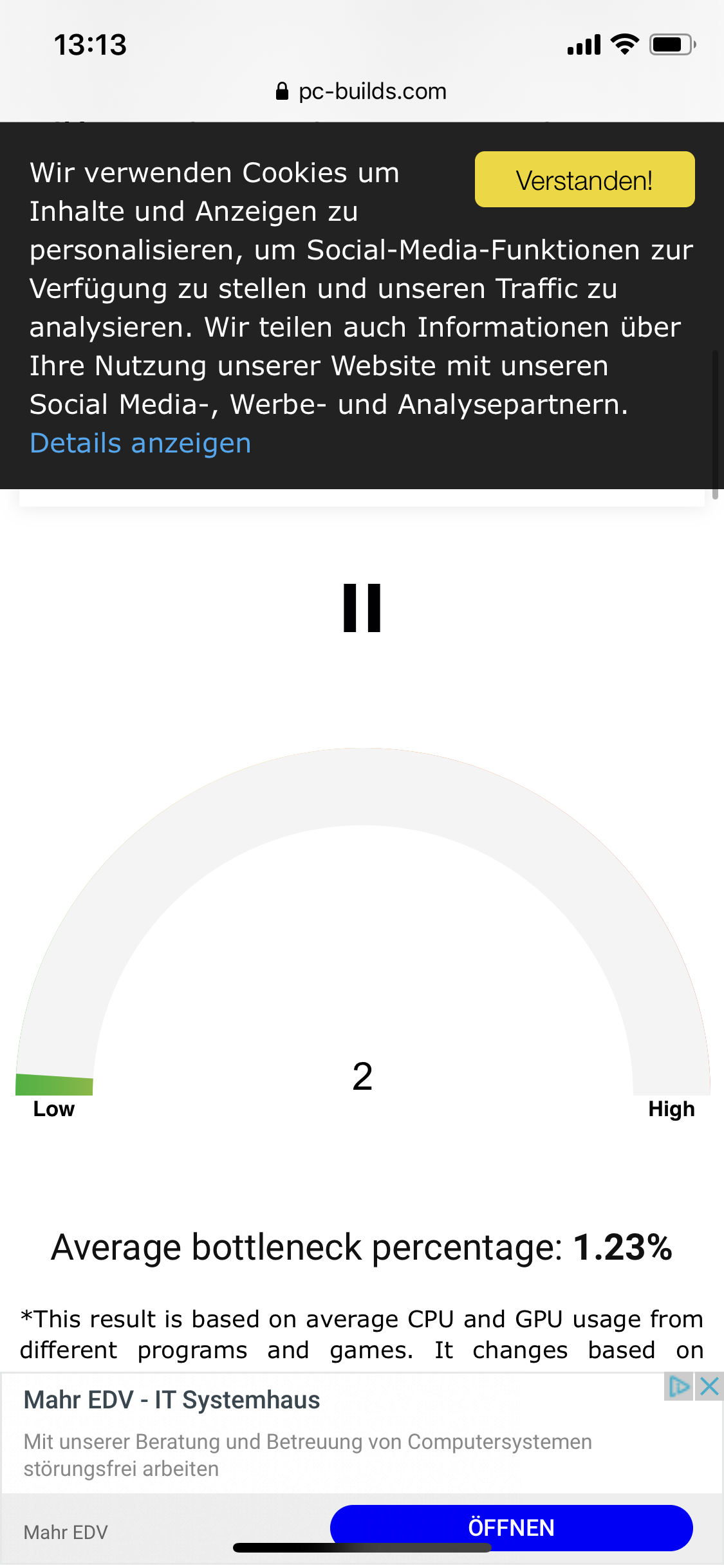Open the Details anzeigen cookie link
Screen dimensions: 724x1568
140,443
